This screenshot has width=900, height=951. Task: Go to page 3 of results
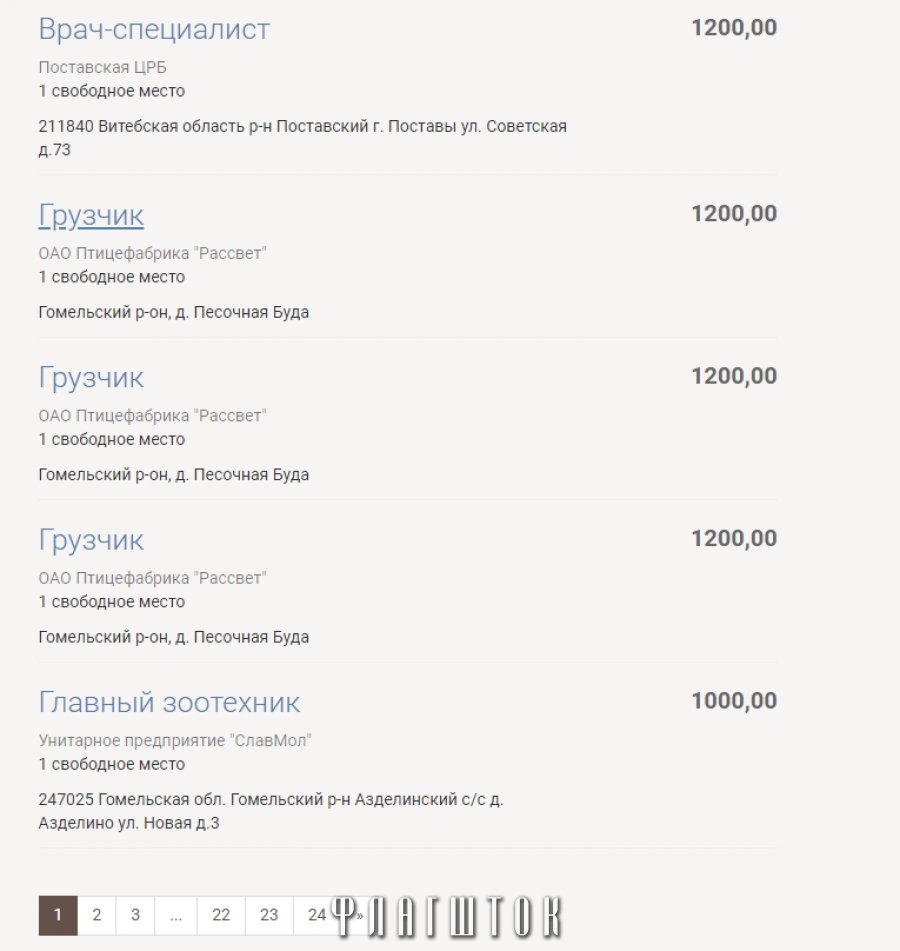click(x=135, y=915)
